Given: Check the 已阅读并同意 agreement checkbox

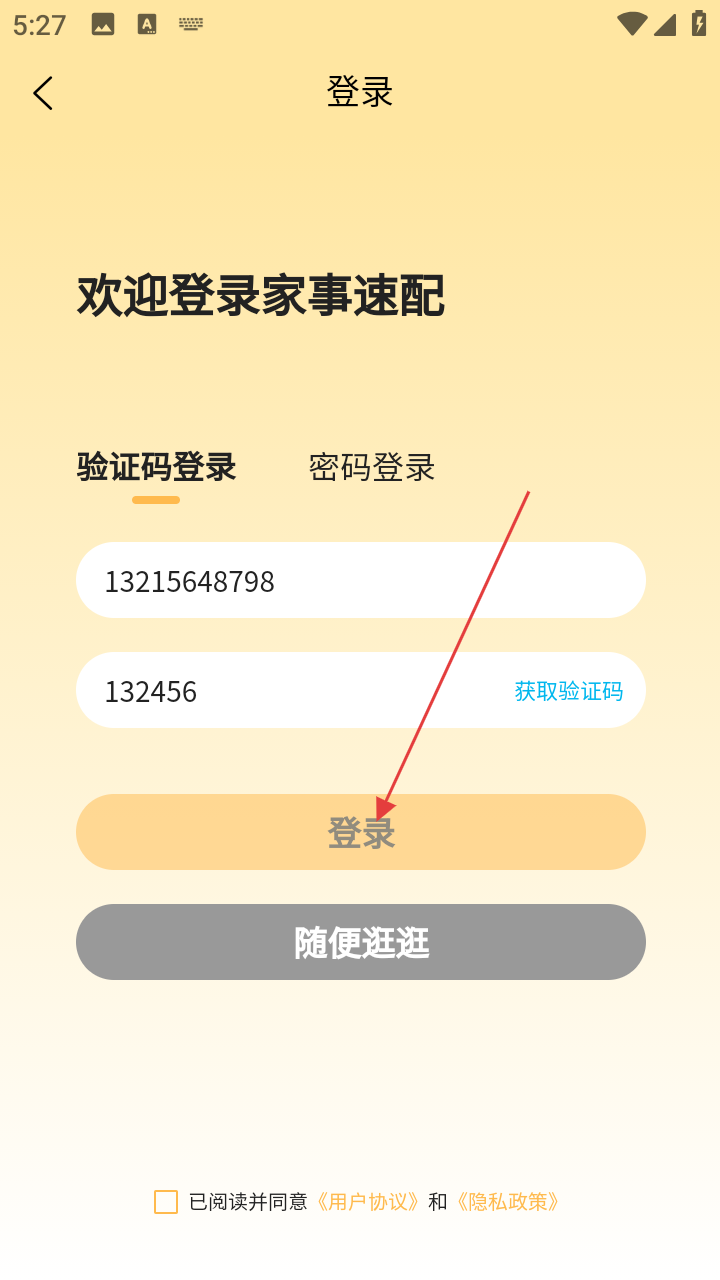Looking at the screenshot, I should (166, 1202).
